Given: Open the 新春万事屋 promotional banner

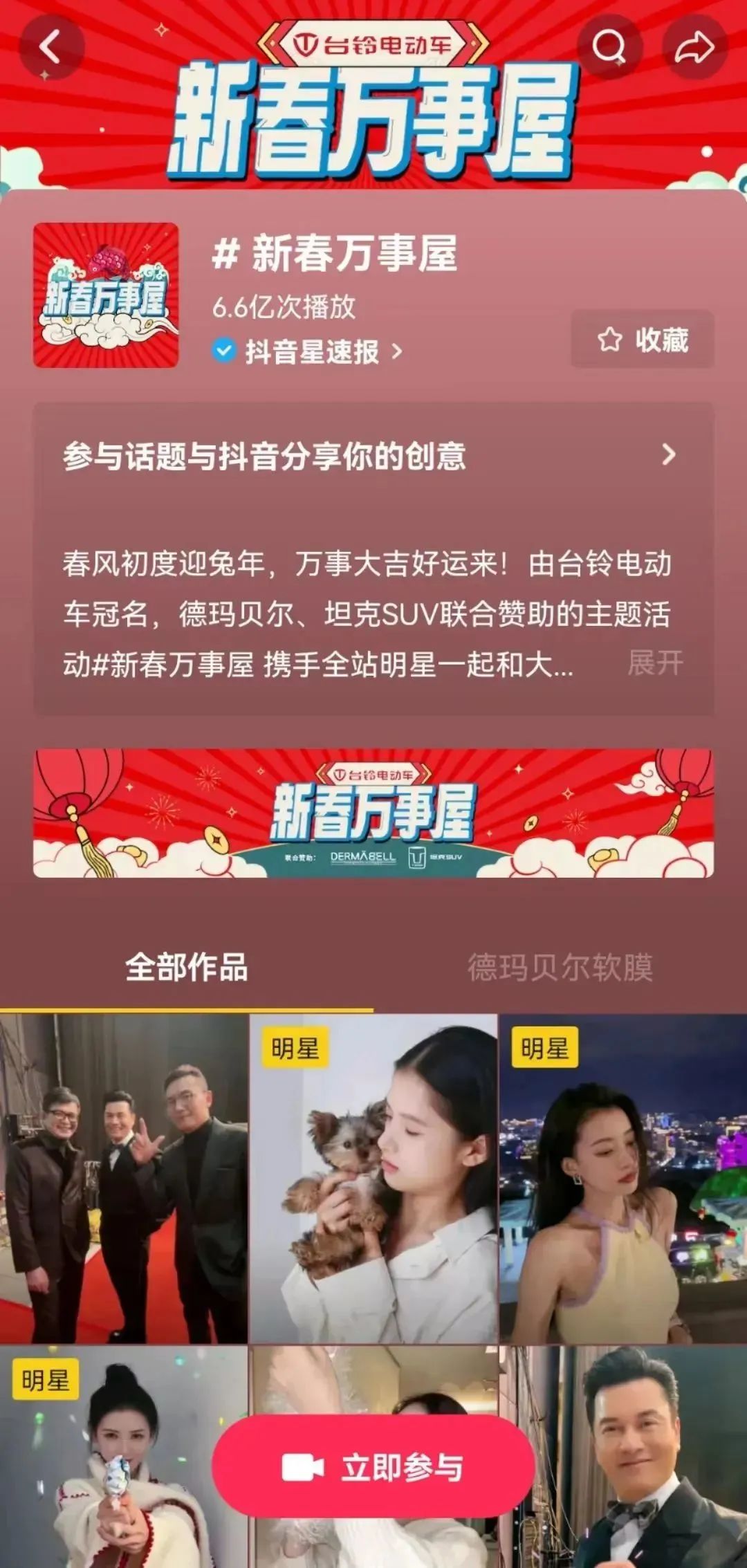Looking at the screenshot, I should [x=373, y=813].
